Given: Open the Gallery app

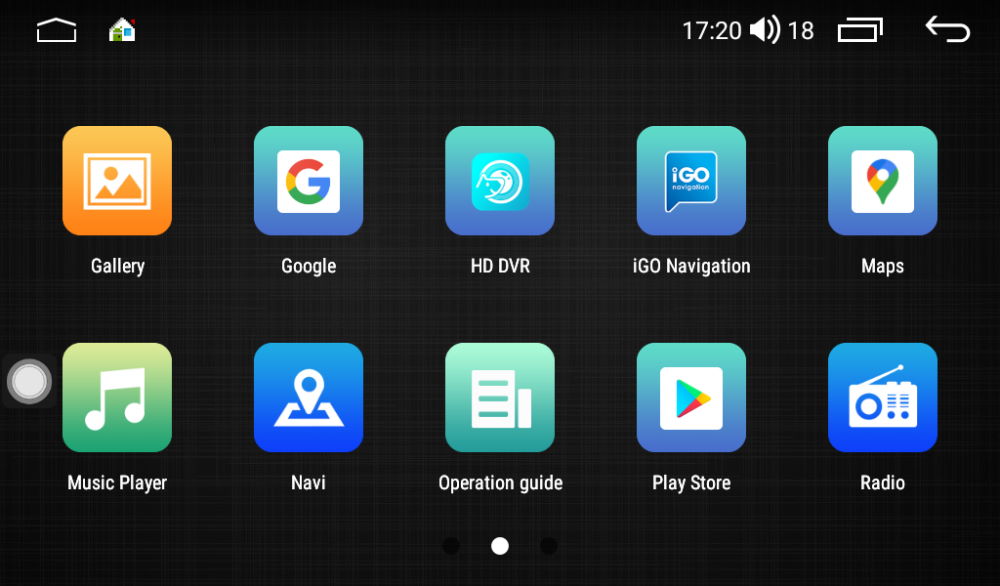Looking at the screenshot, I should (x=117, y=181).
